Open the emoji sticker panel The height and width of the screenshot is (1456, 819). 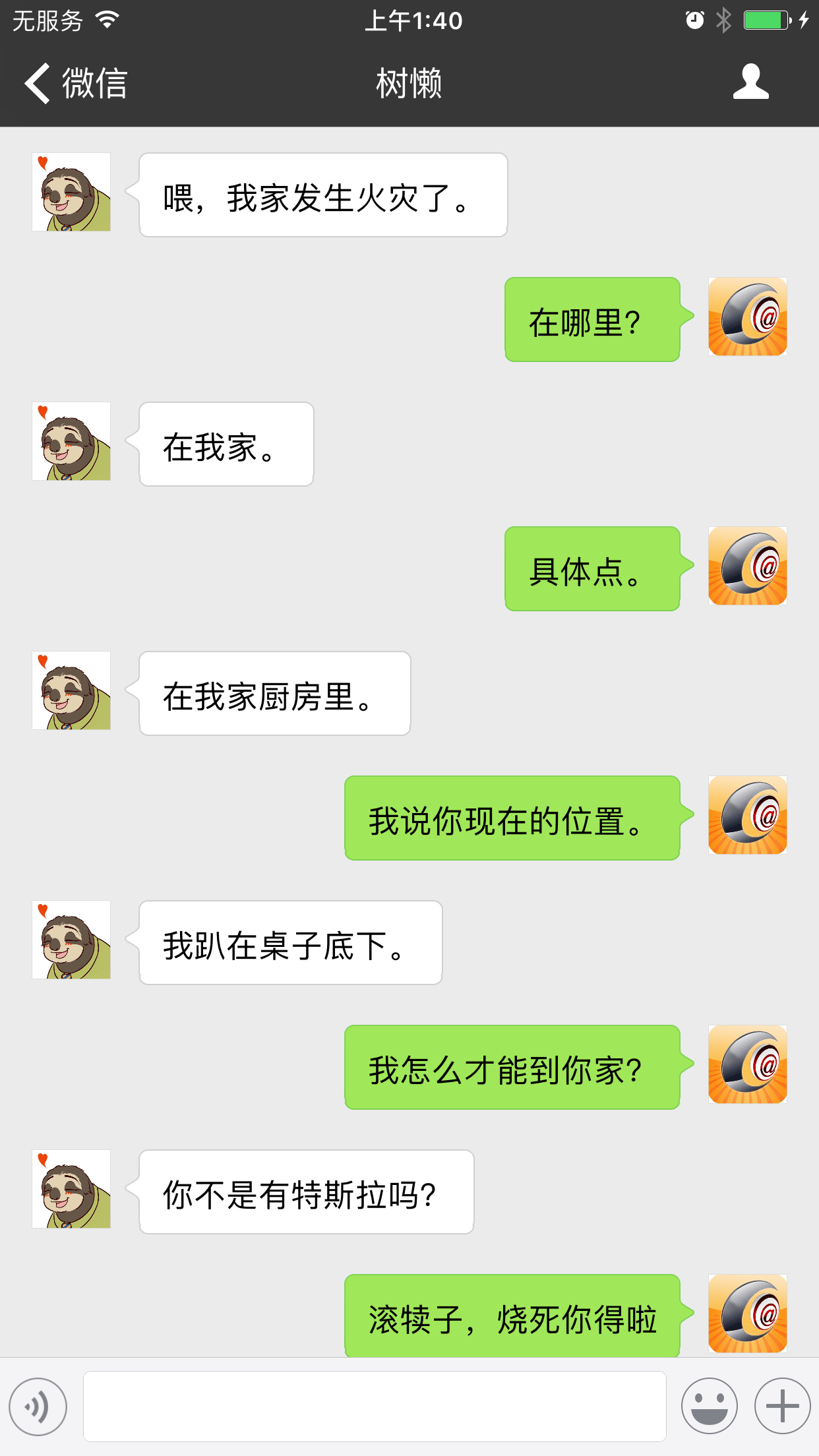pos(710,1407)
